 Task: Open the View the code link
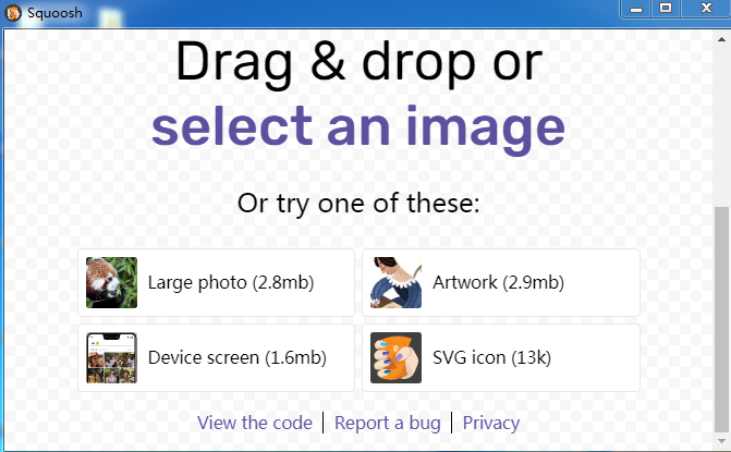(255, 423)
